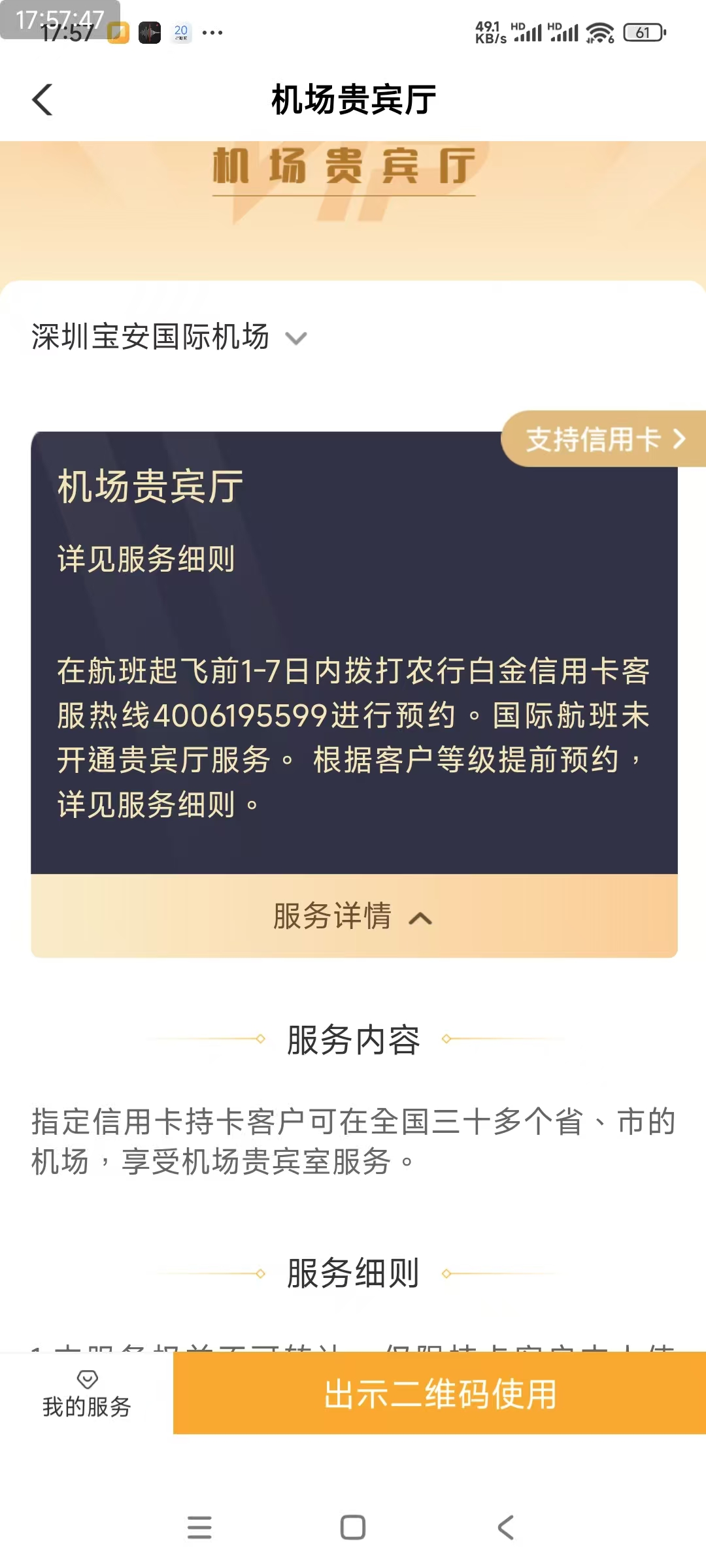The image size is (706, 1568).
Task: Open the 支持信用卡 supported credit cards link
Action: (x=604, y=439)
